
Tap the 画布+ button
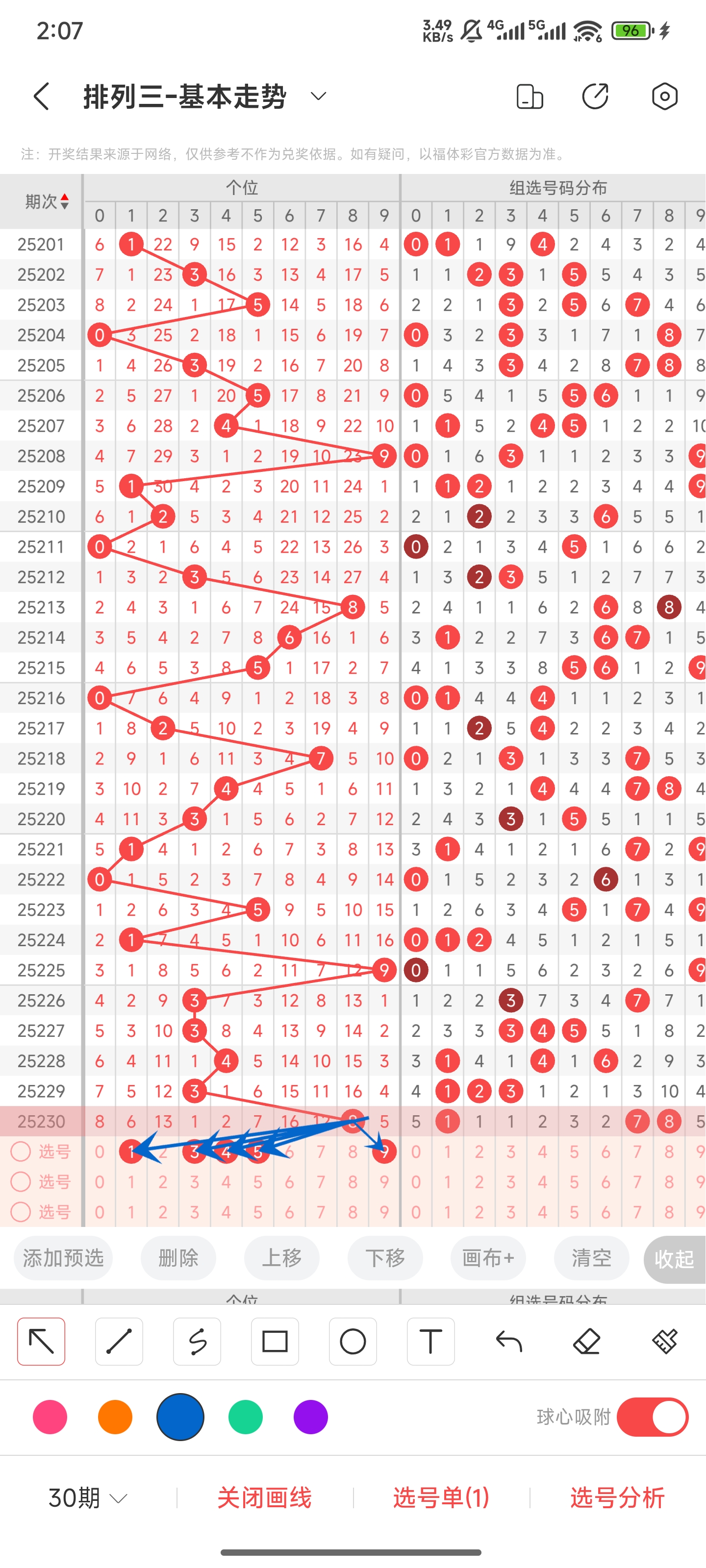pyautogui.click(x=488, y=1258)
